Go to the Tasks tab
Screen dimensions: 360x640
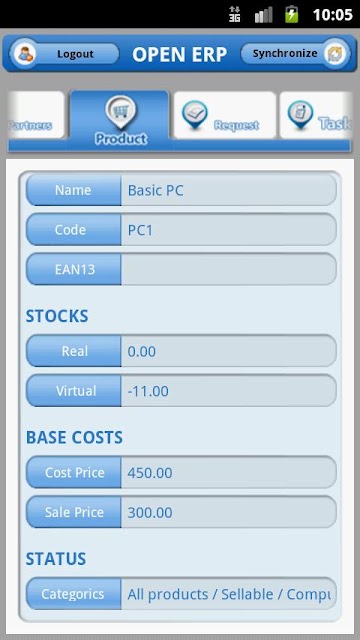tap(316, 115)
